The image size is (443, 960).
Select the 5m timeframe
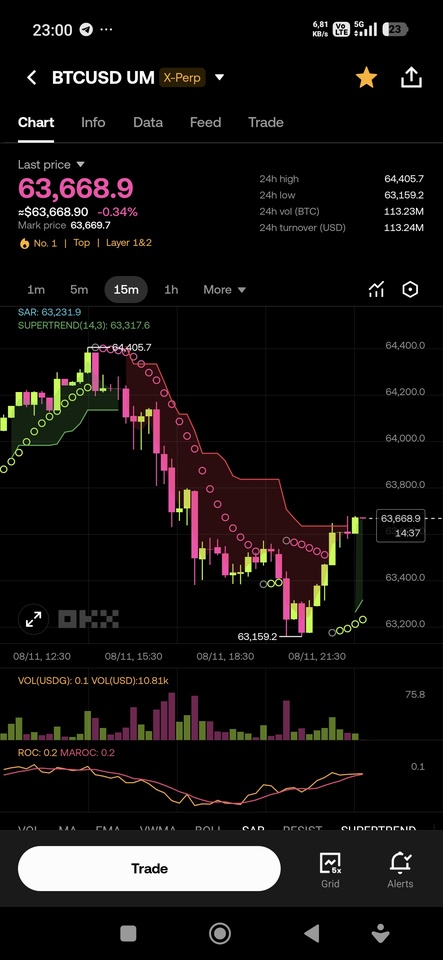(79, 290)
